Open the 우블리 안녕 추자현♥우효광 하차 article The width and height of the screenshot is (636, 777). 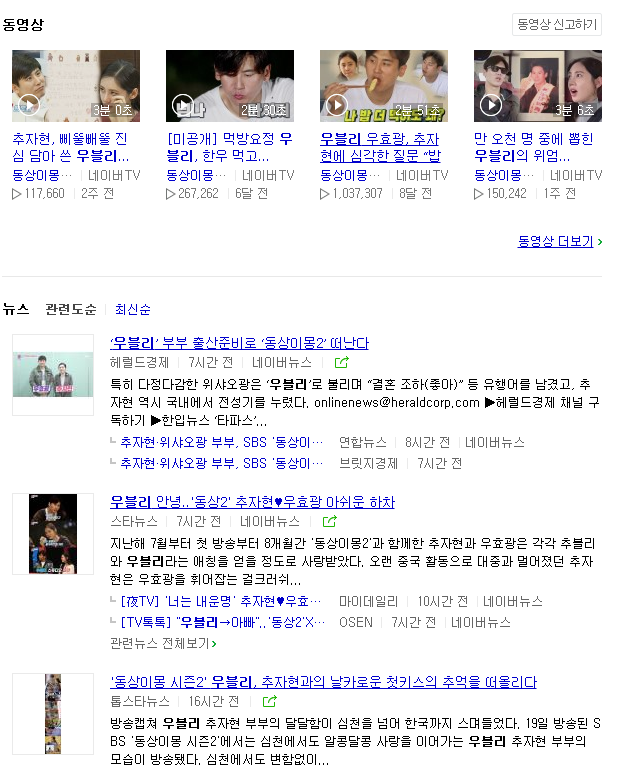click(252, 502)
